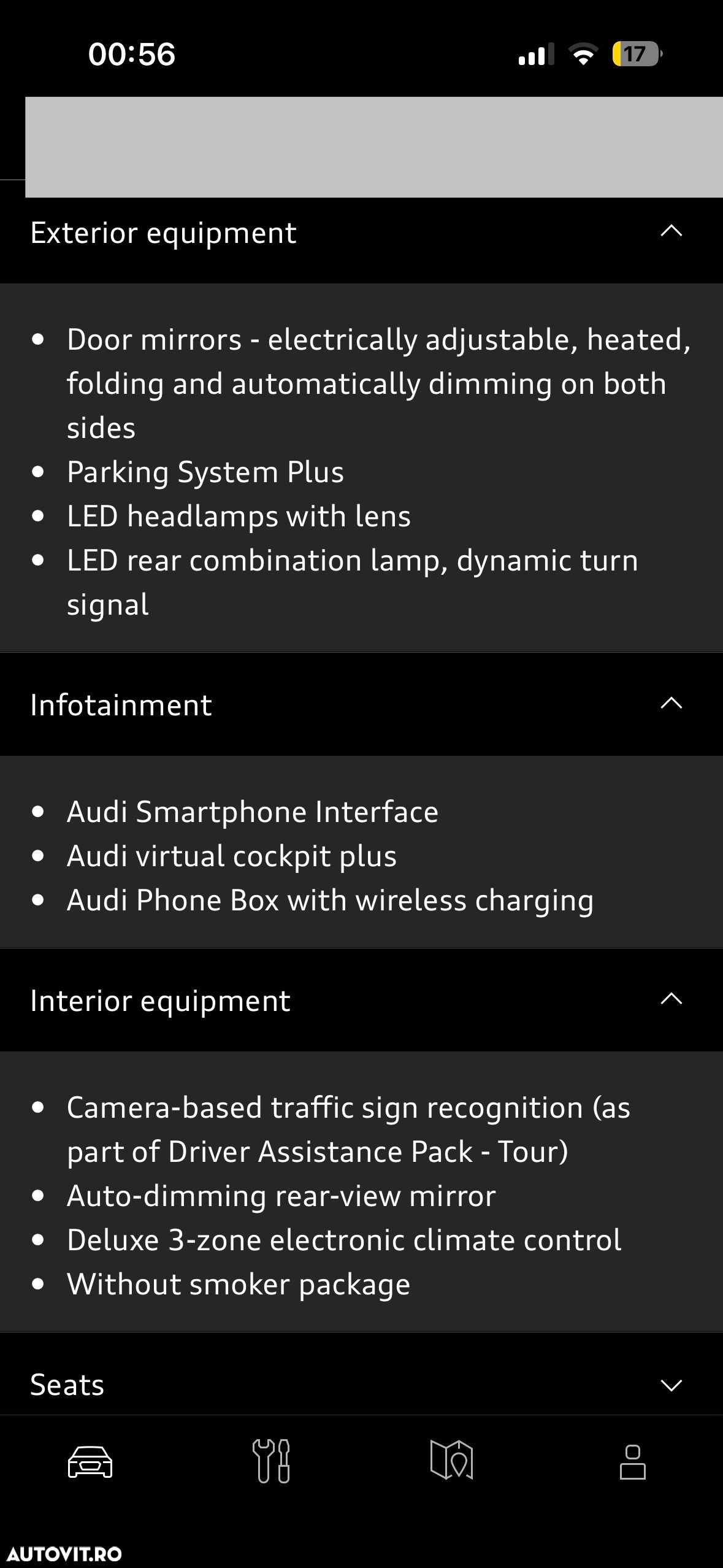Screen dimensions: 723x1568
Task: Collapse the Infotainment section
Action: [671, 704]
